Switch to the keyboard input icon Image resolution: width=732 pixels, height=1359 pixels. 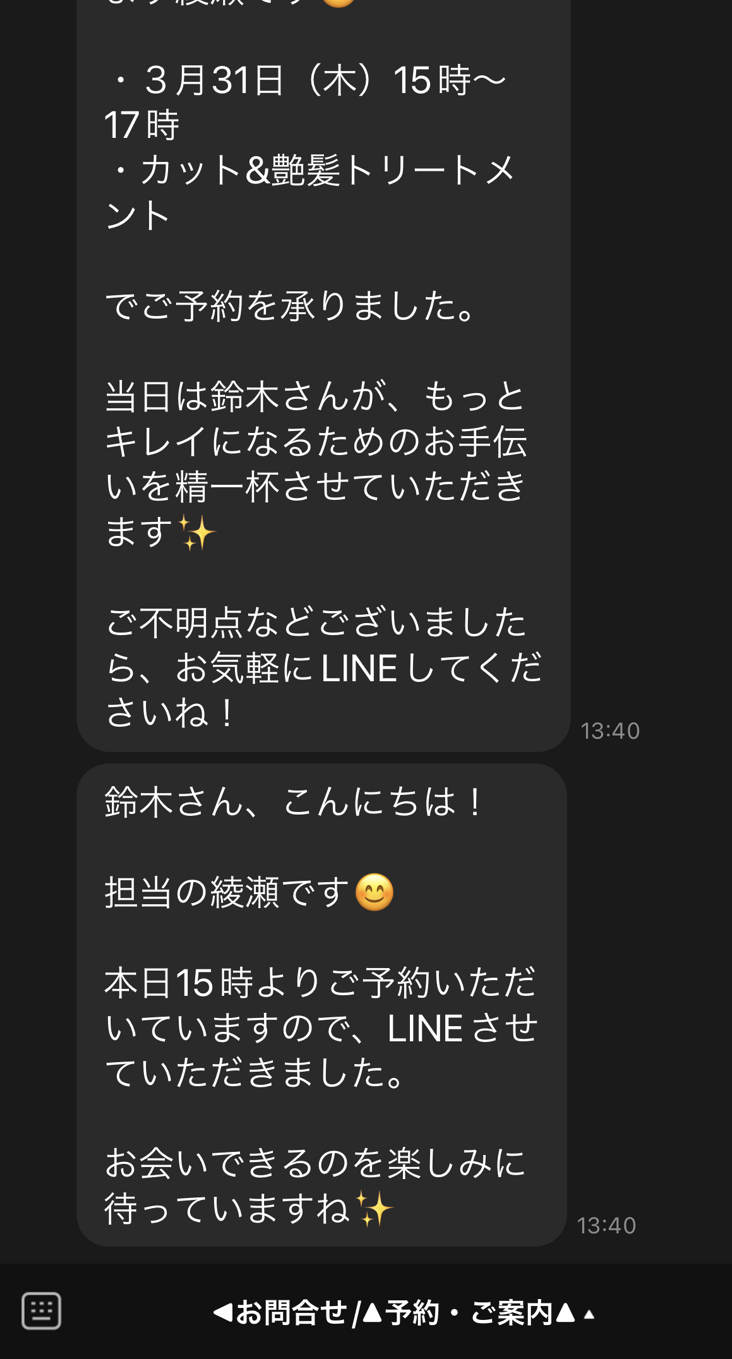coord(41,1311)
